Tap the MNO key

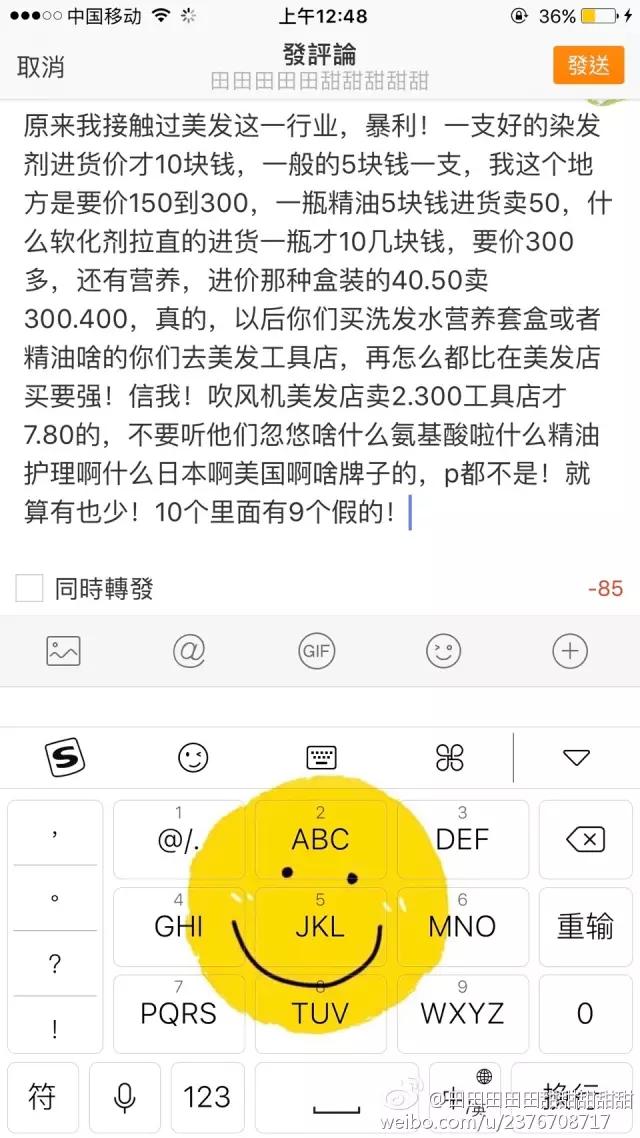462,926
